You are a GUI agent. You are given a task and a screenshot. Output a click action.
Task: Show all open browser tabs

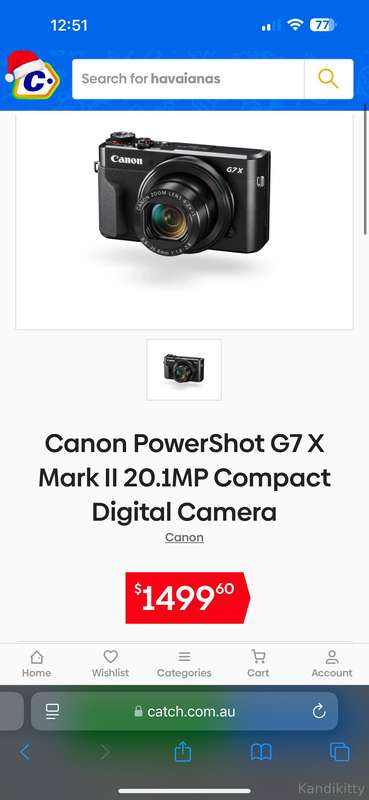(340, 752)
